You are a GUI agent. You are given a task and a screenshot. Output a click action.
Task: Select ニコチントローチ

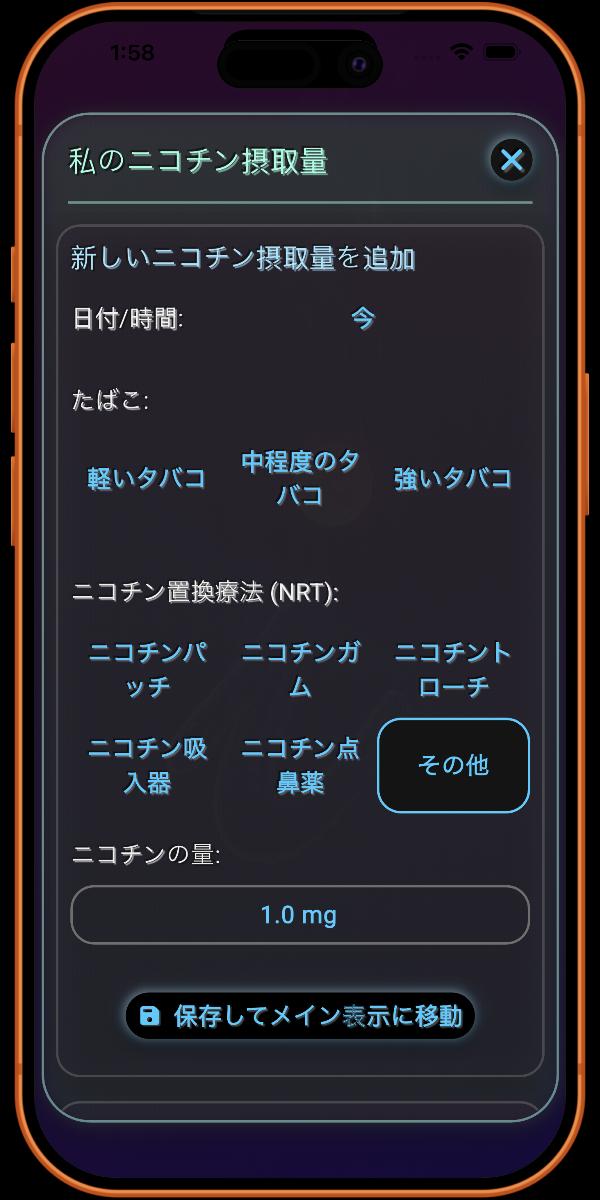click(453, 670)
